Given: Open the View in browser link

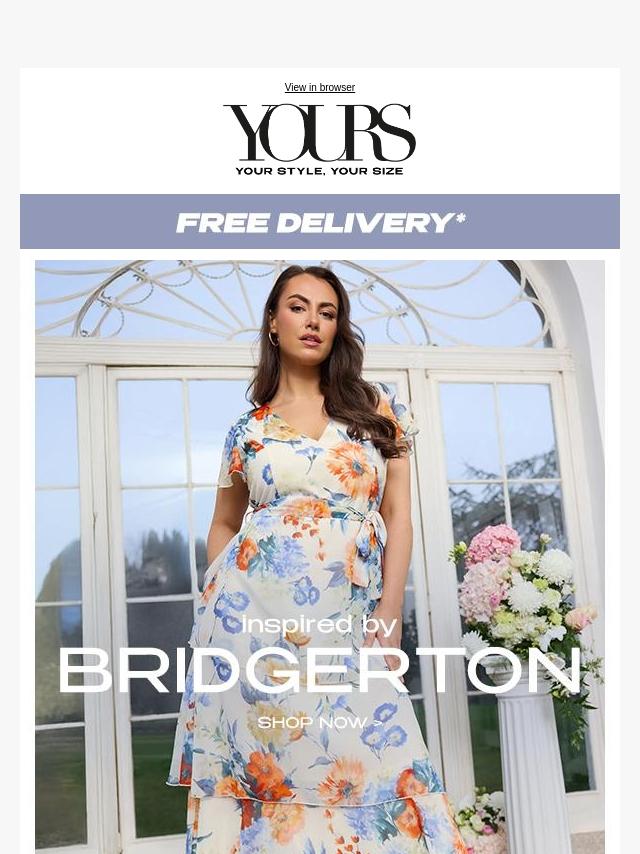Looking at the screenshot, I should tap(319, 88).
